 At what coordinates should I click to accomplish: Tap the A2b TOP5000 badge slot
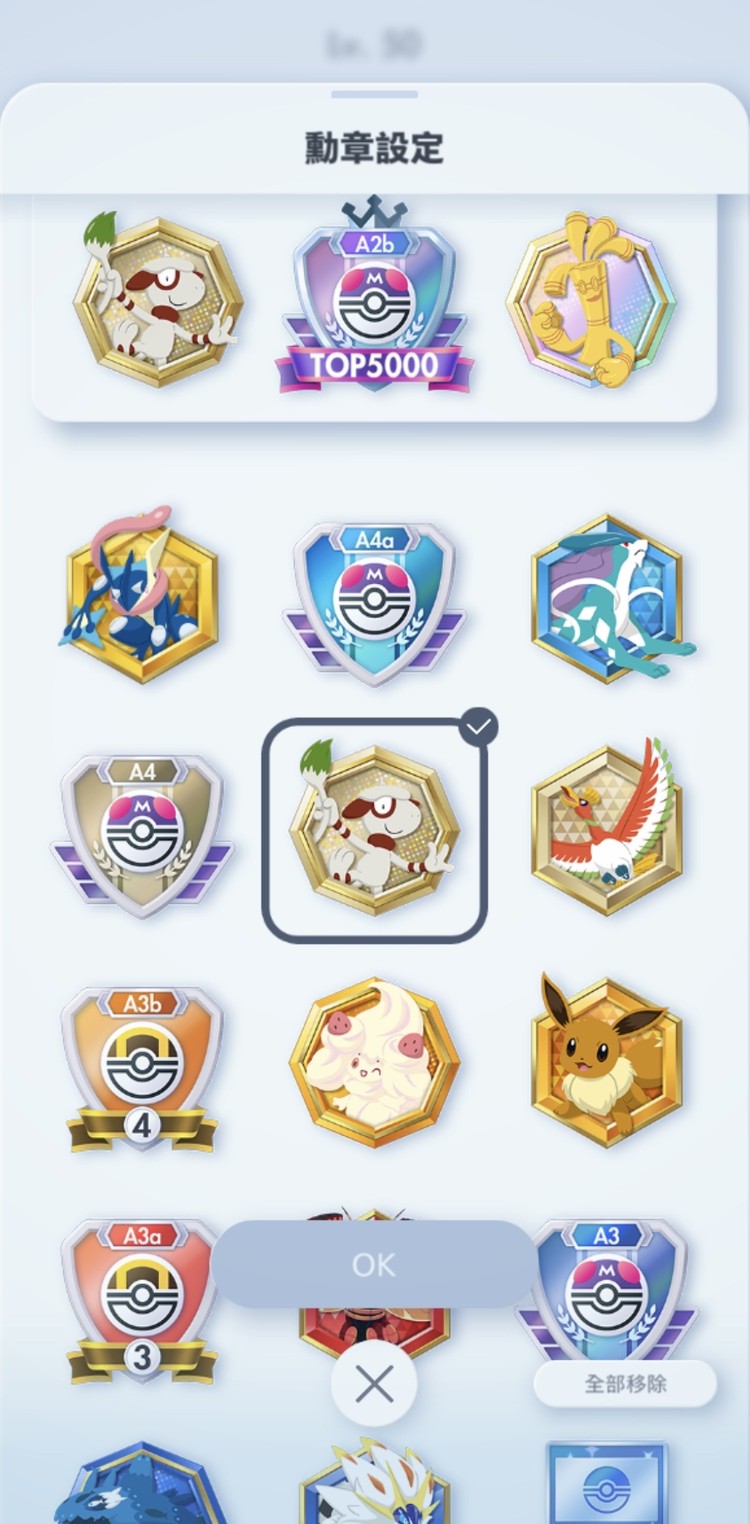tap(374, 301)
